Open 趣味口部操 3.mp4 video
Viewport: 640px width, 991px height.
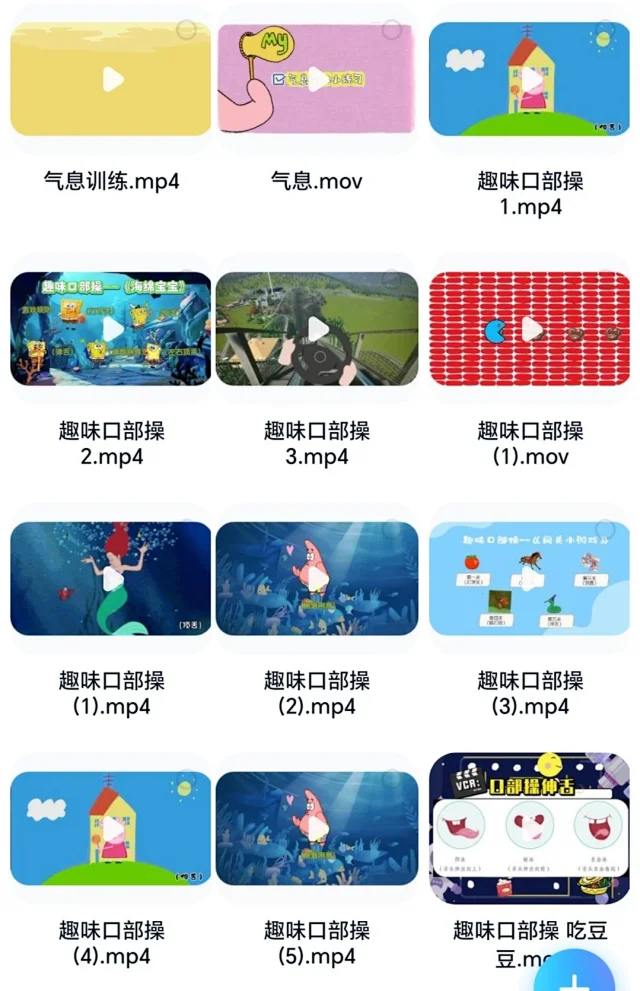coord(317,329)
